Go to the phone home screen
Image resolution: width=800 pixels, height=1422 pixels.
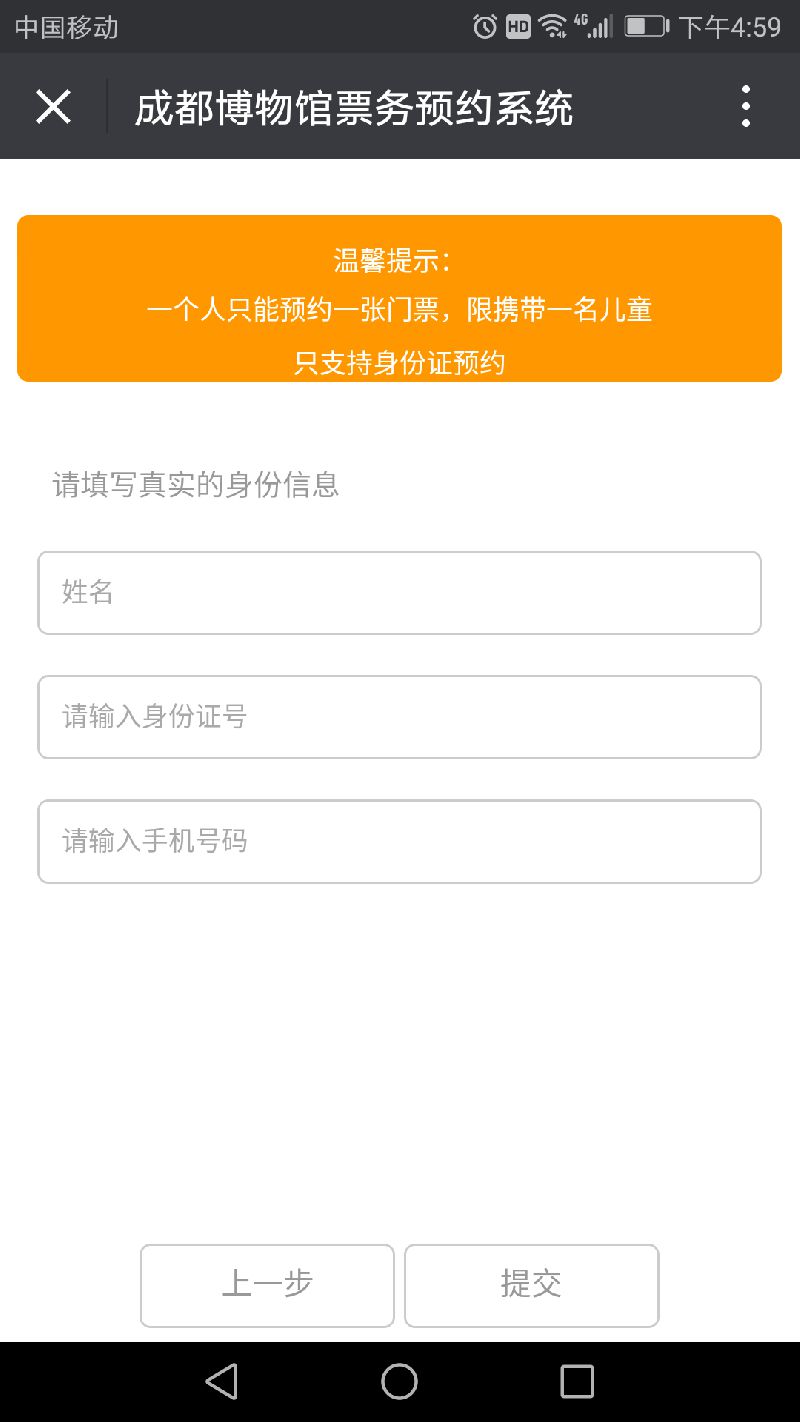[x=399, y=1381]
